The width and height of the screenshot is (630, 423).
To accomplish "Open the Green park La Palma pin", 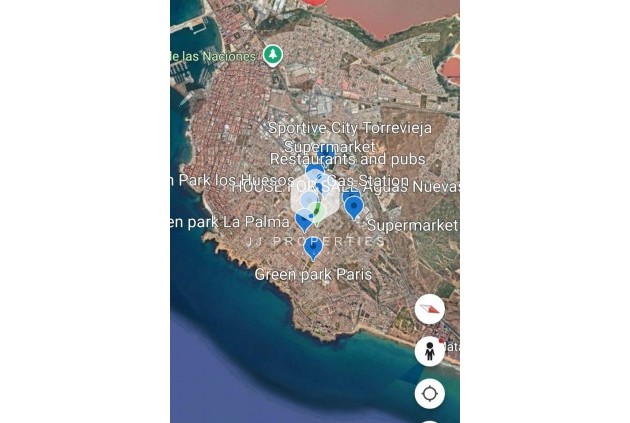I will (x=304, y=221).
